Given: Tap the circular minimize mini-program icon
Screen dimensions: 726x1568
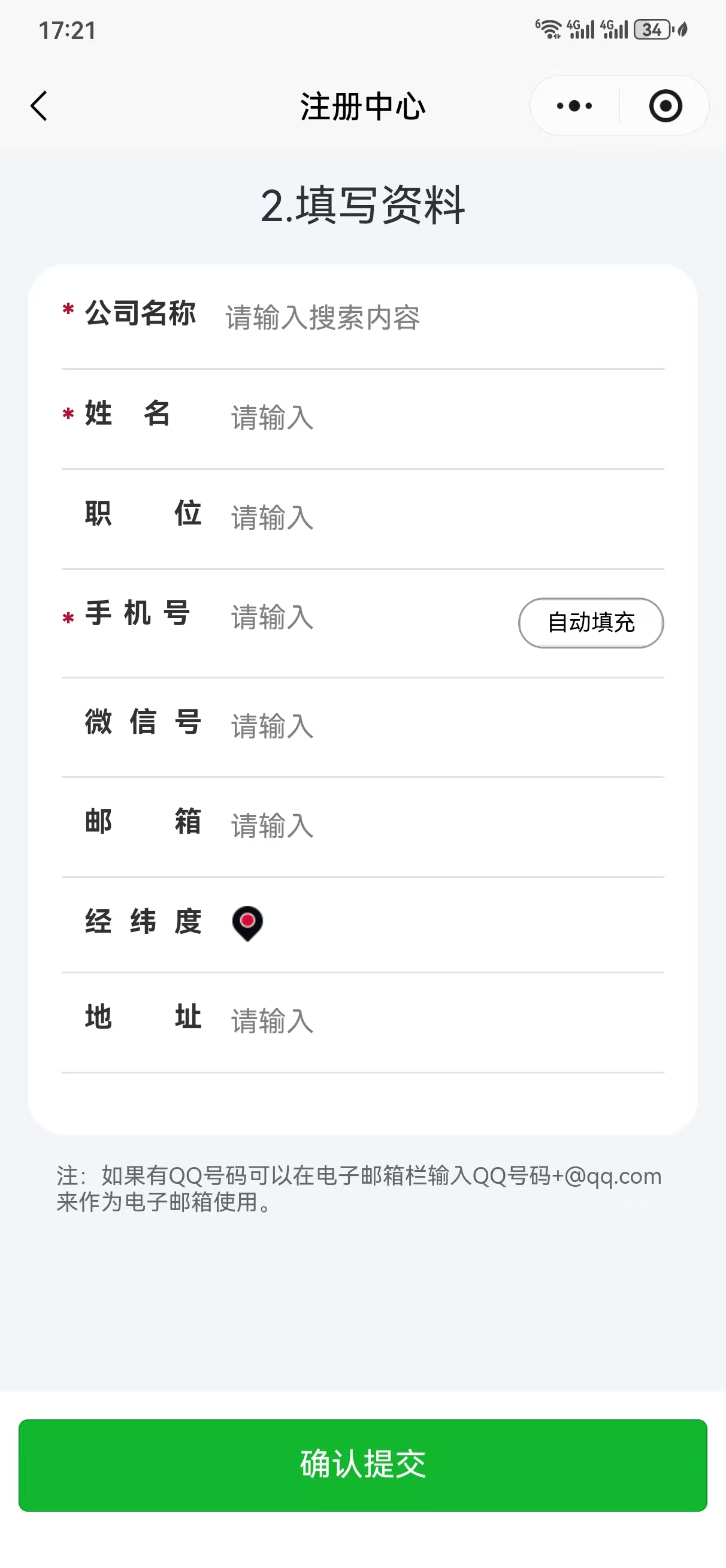Looking at the screenshot, I should tap(664, 105).
